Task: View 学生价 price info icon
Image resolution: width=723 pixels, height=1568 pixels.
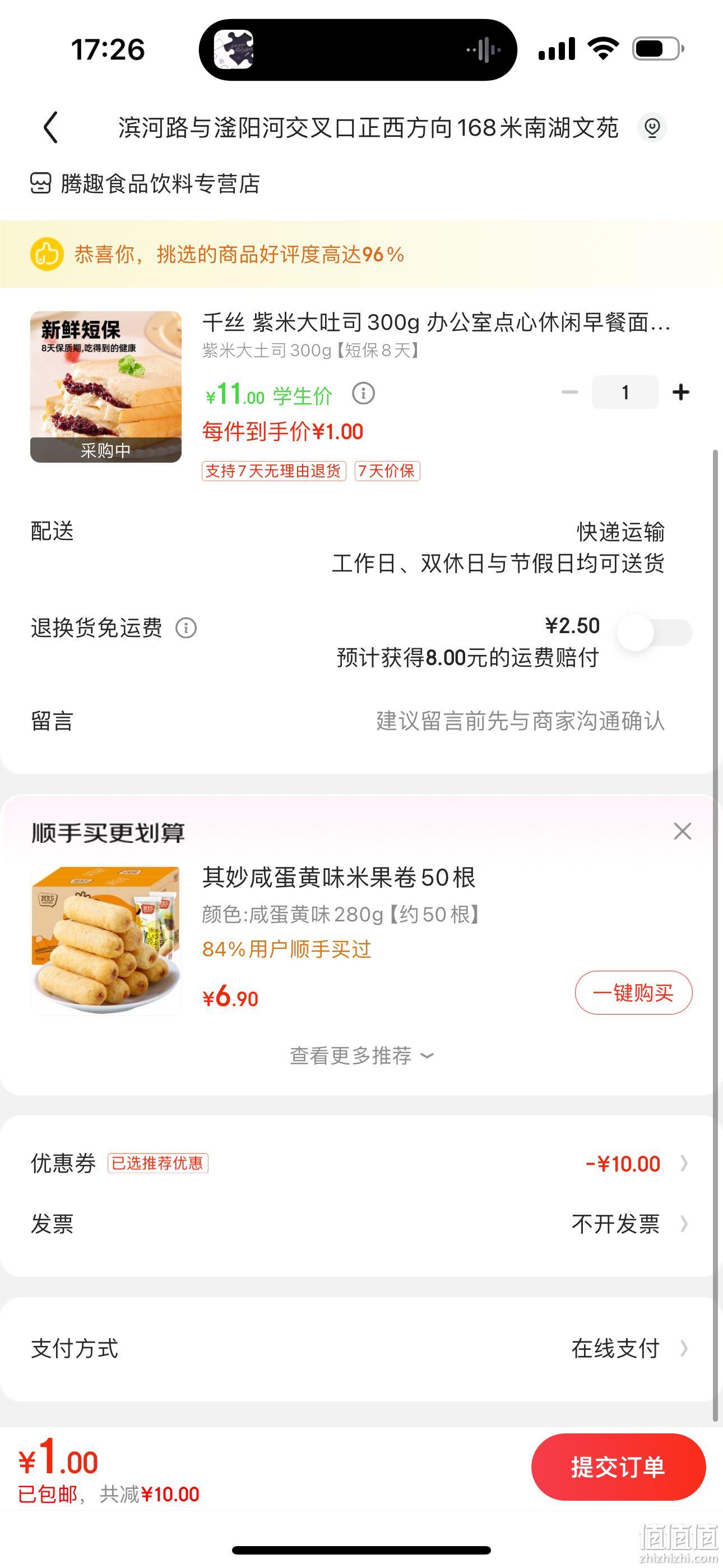Action: coord(363,394)
